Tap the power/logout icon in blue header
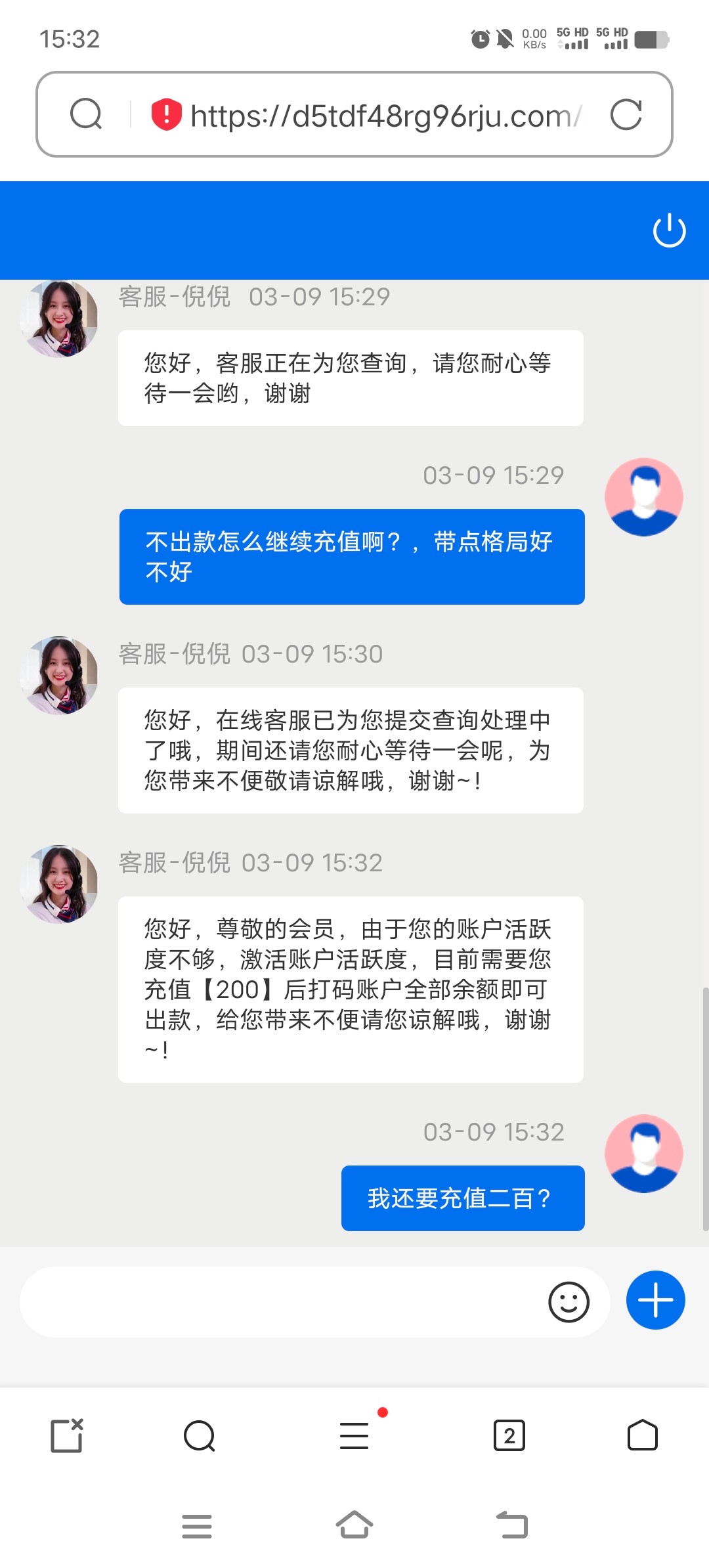 click(670, 230)
